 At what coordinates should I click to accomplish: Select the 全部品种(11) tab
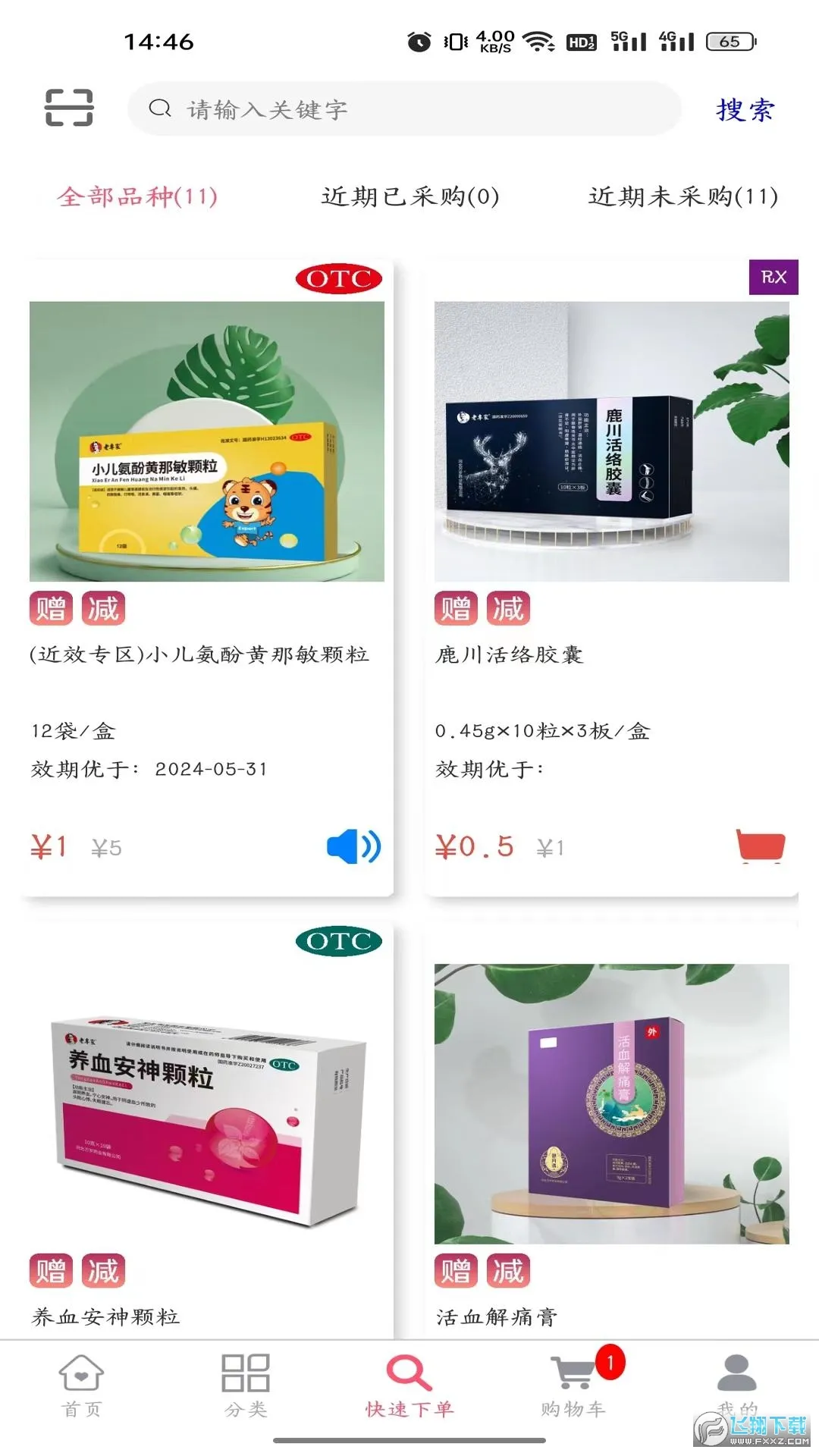click(x=137, y=197)
